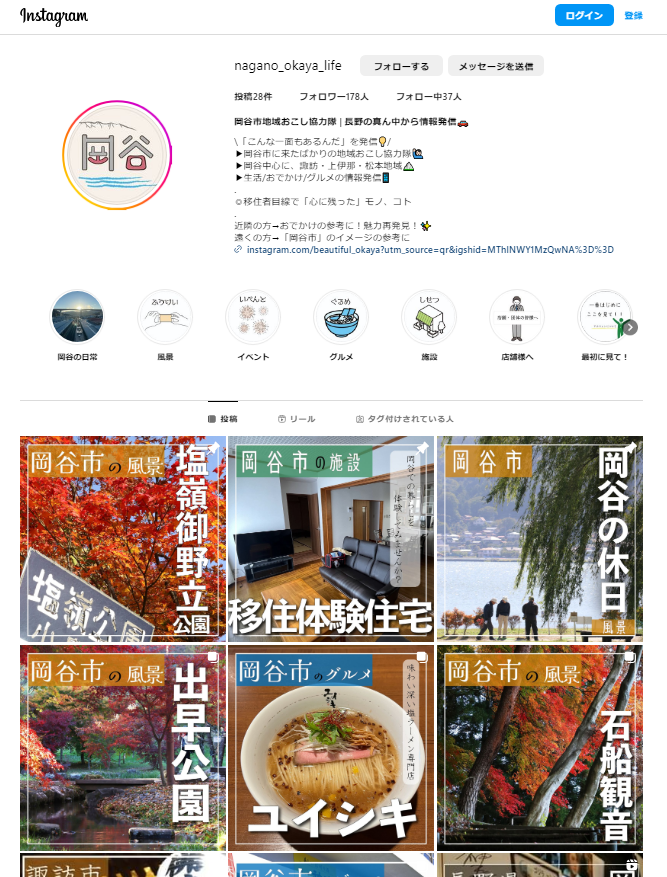Switch to the リール tab

tap(296, 419)
